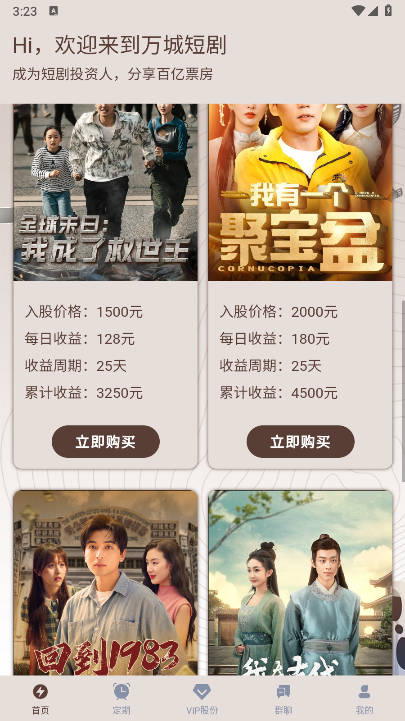The image size is (405, 721).
Task: Go to the VIP股份 tab
Action: click(202, 698)
